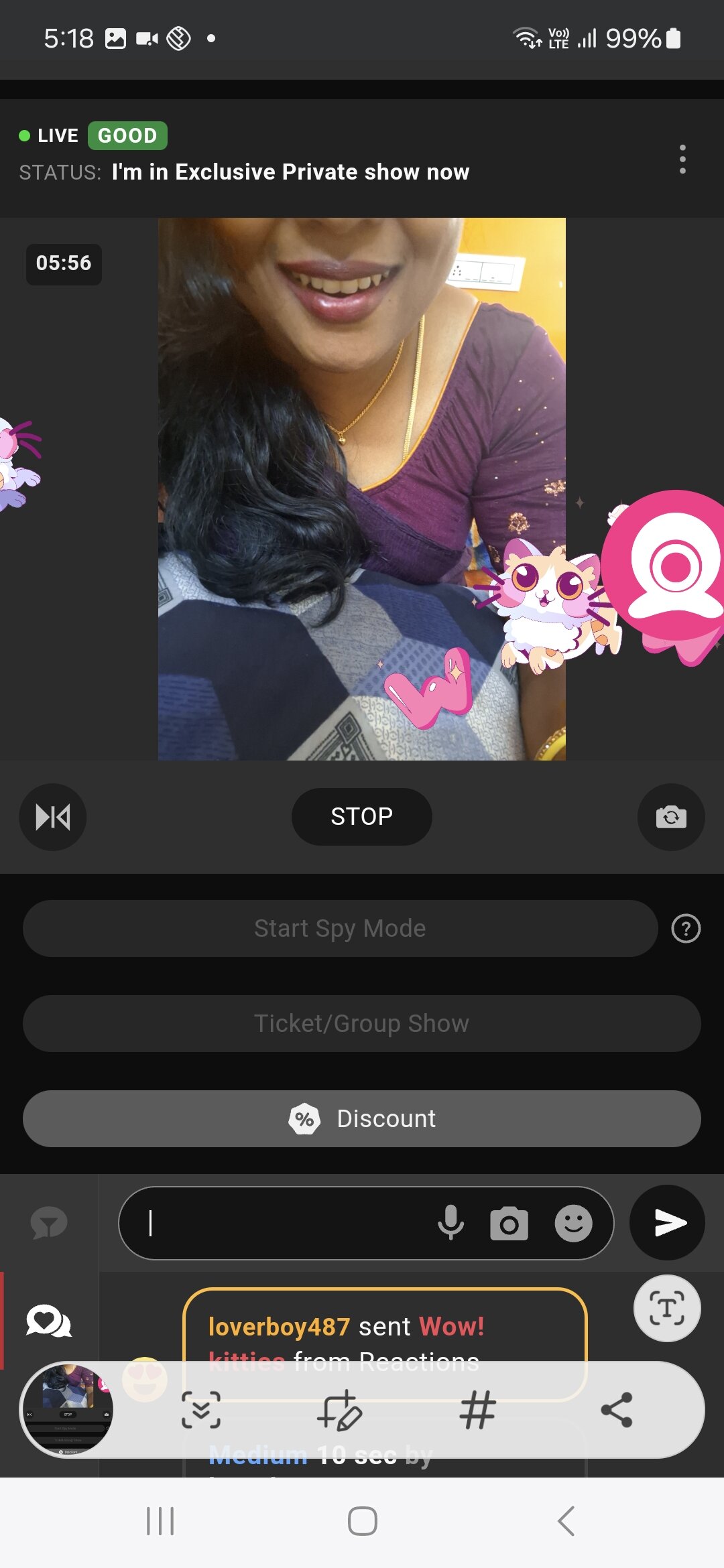Attach a photo using the camera icon
This screenshot has width=724, height=1568.
[509, 1224]
